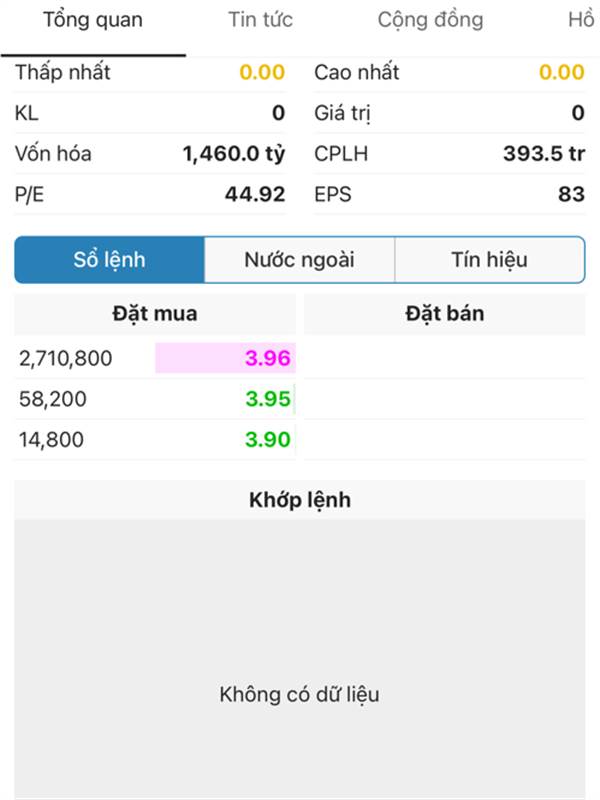Image resolution: width=600 pixels, height=800 pixels.
Task: Switch to the Nước ngoài segment
Action: [299, 260]
